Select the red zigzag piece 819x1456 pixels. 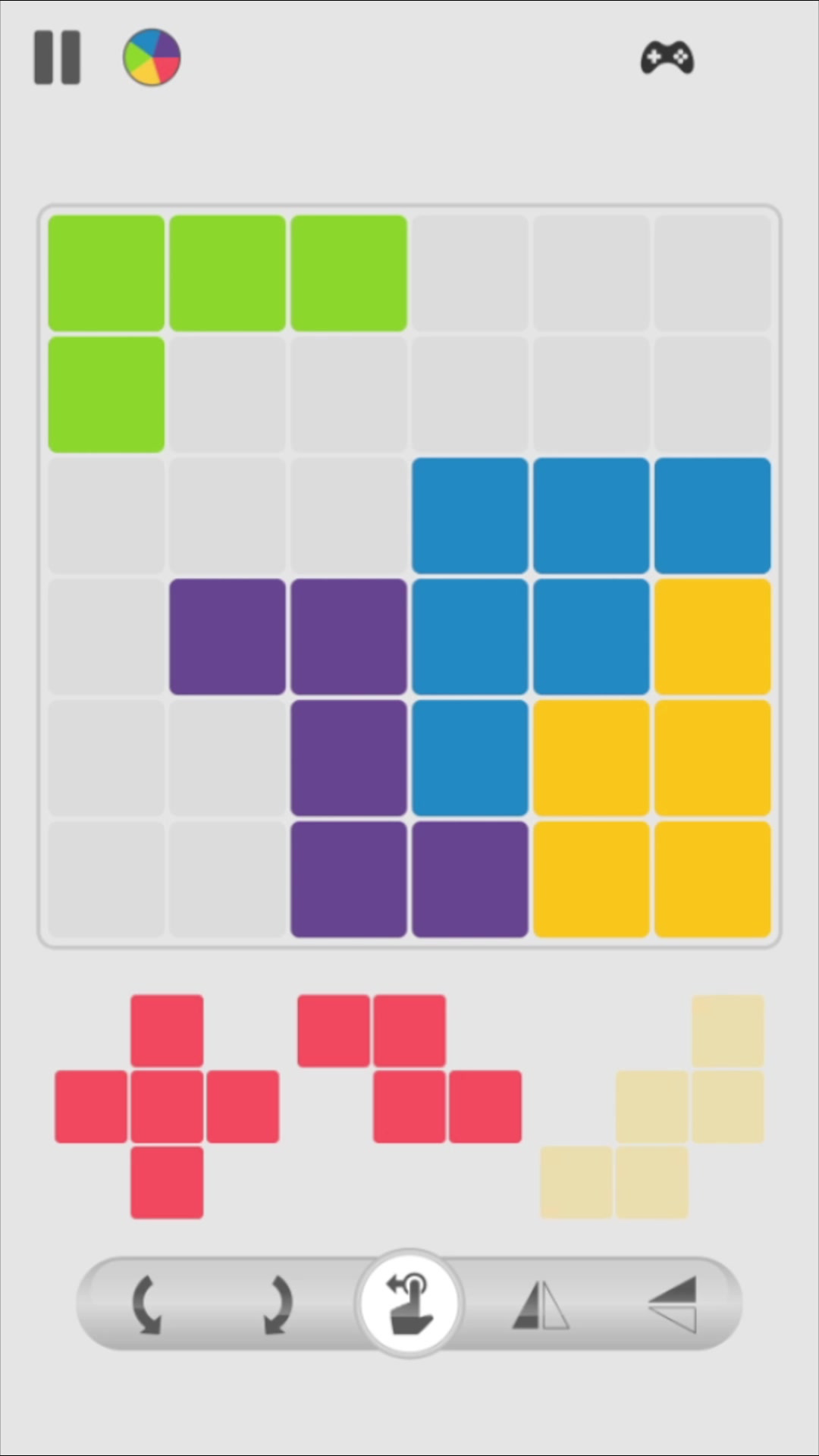click(409, 1069)
